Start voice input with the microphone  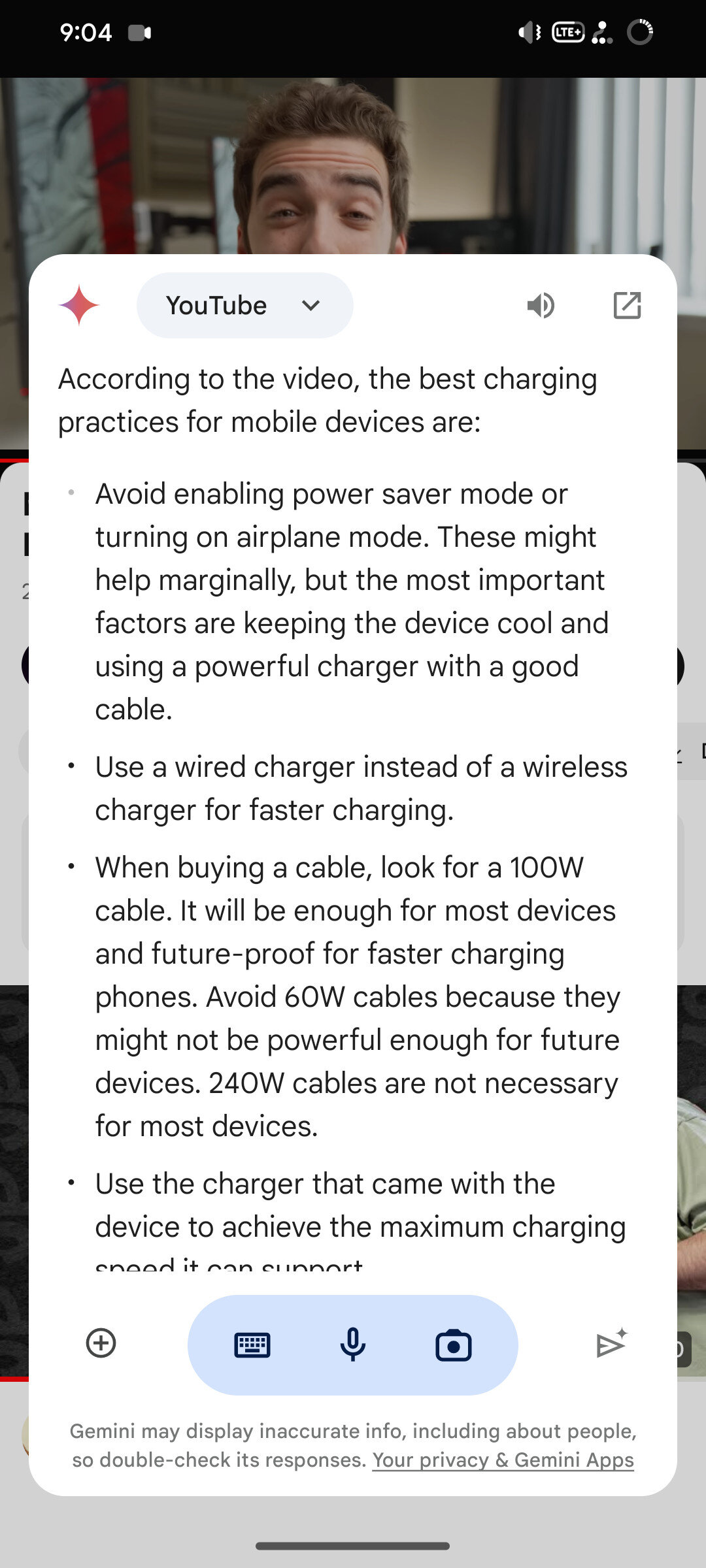click(x=353, y=1345)
